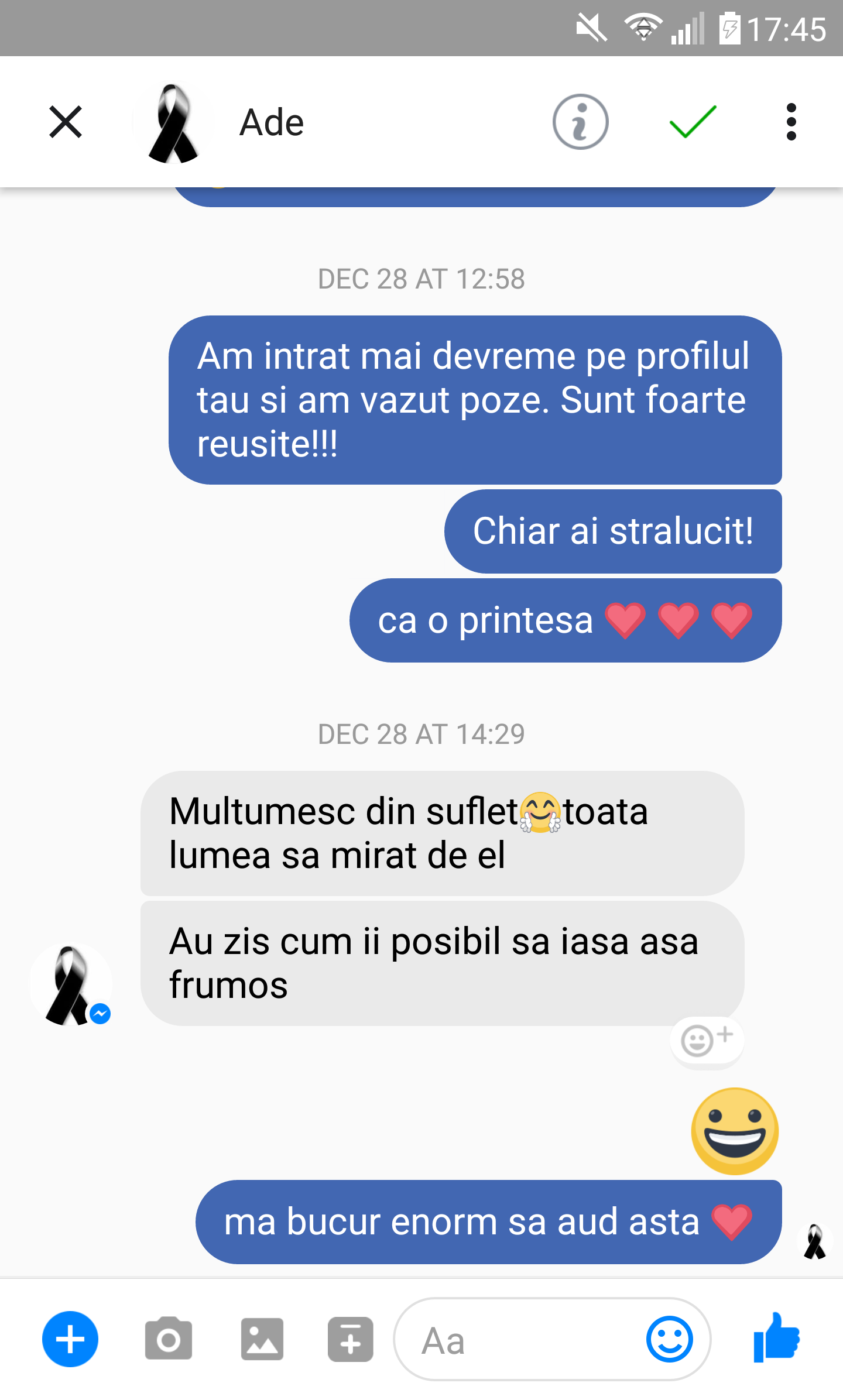Open more attachment options with plus button
This screenshot has height=1400, width=843.
pyautogui.click(x=70, y=1339)
